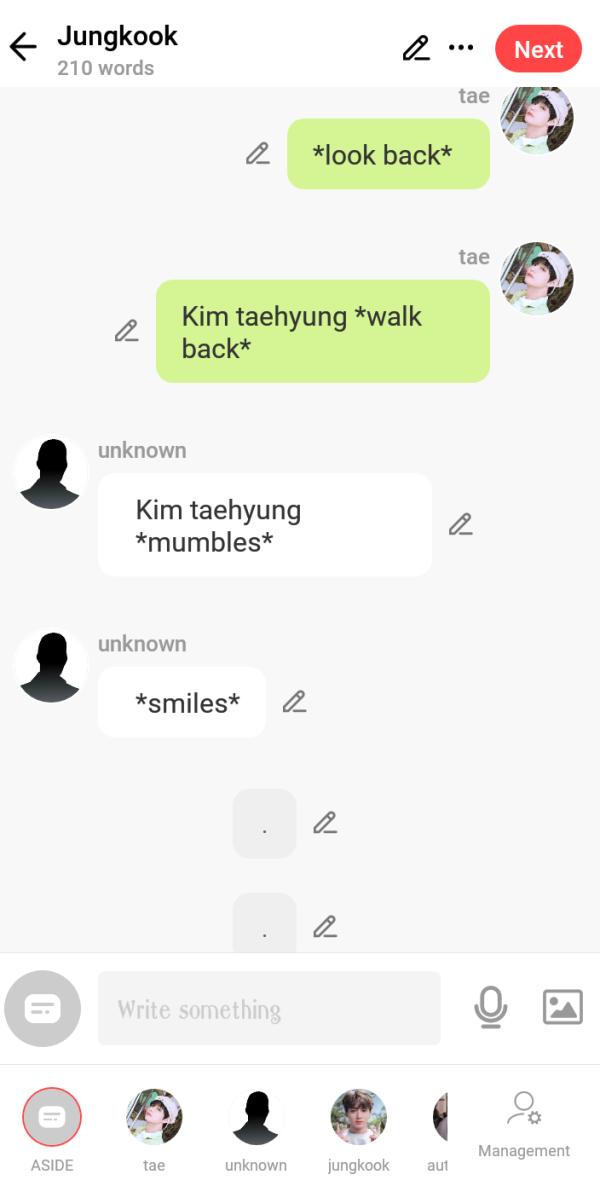
Task: Focus the "Write something" text field
Action: (x=268, y=1008)
